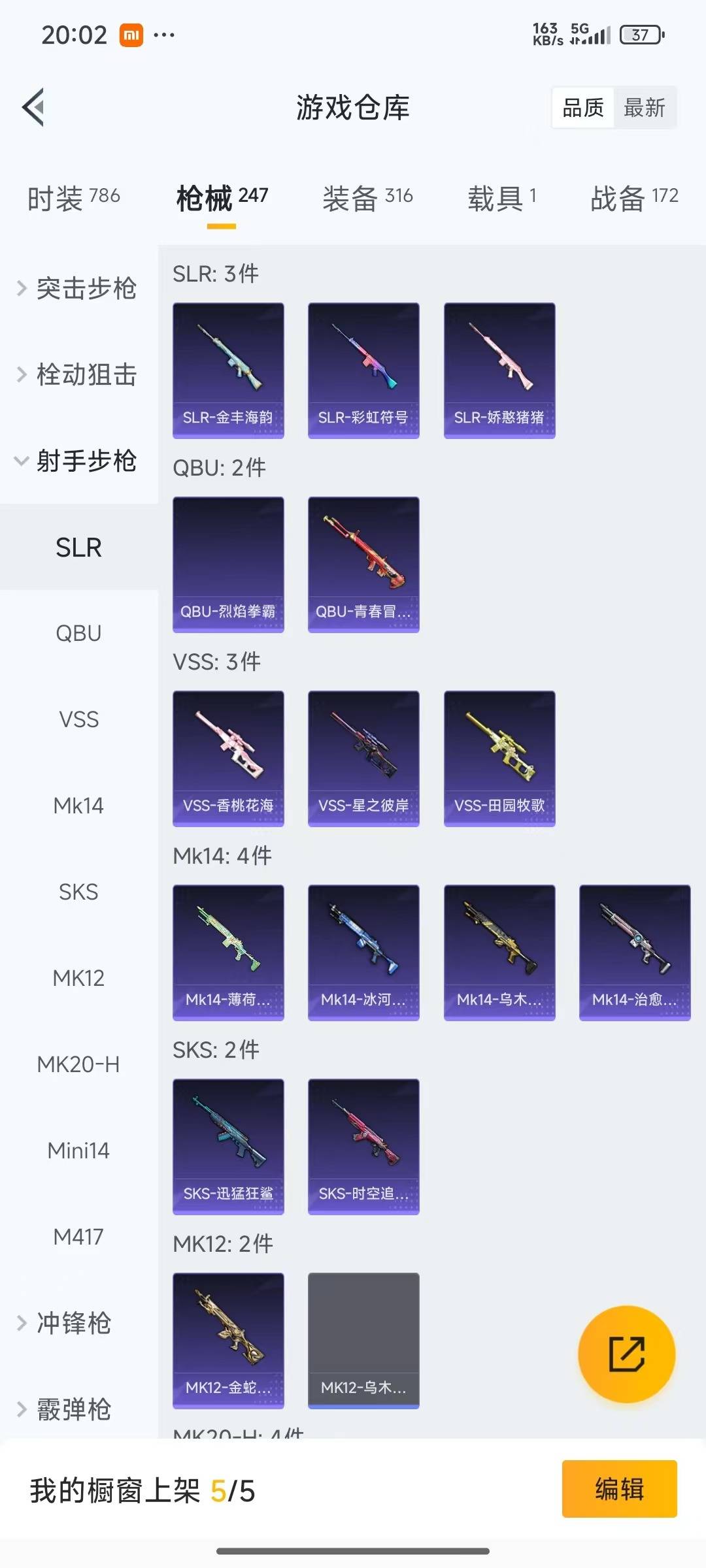Open the VSS-田园牧歌 skin thumbnail
Viewport: 706px width, 1568px height.
click(x=499, y=757)
